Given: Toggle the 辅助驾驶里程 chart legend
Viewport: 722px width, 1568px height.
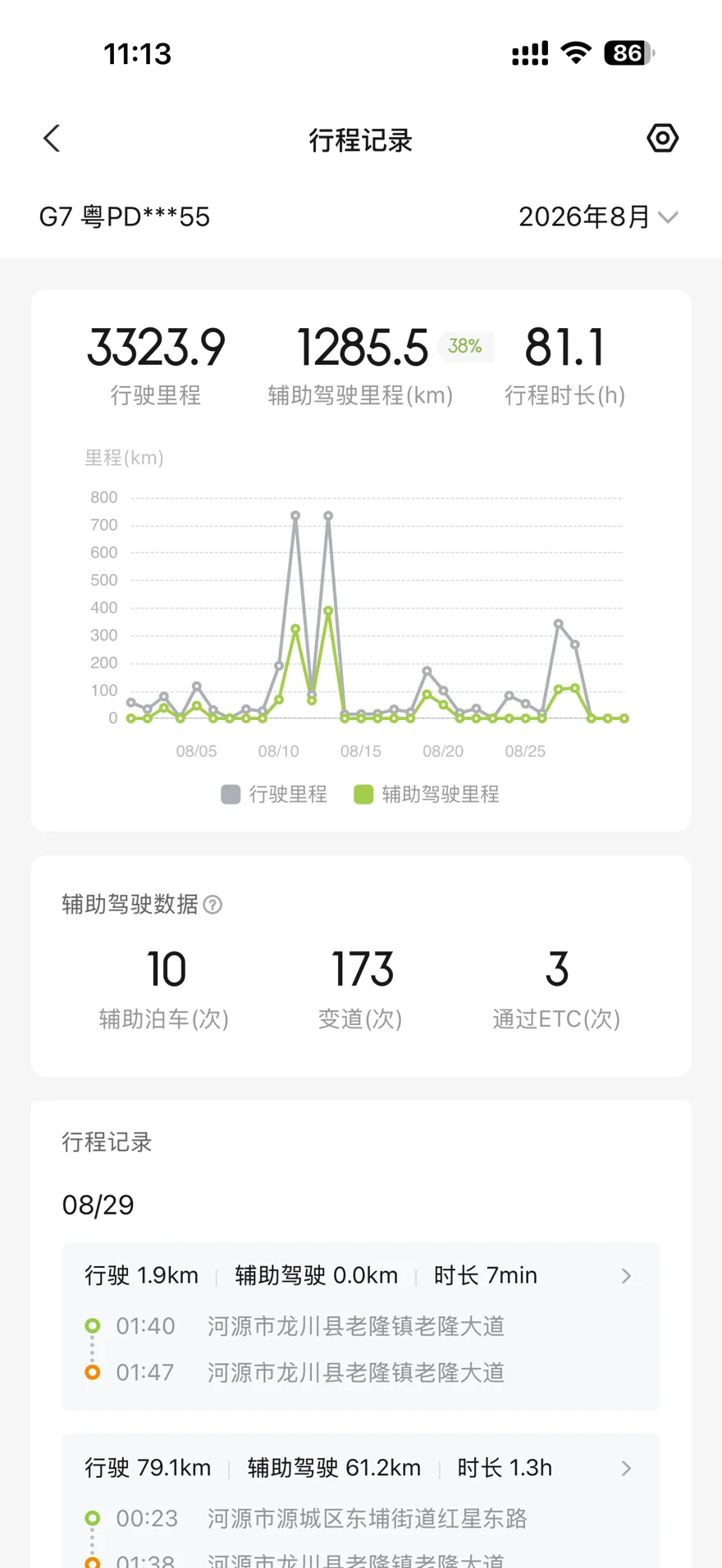Looking at the screenshot, I should pos(427,794).
